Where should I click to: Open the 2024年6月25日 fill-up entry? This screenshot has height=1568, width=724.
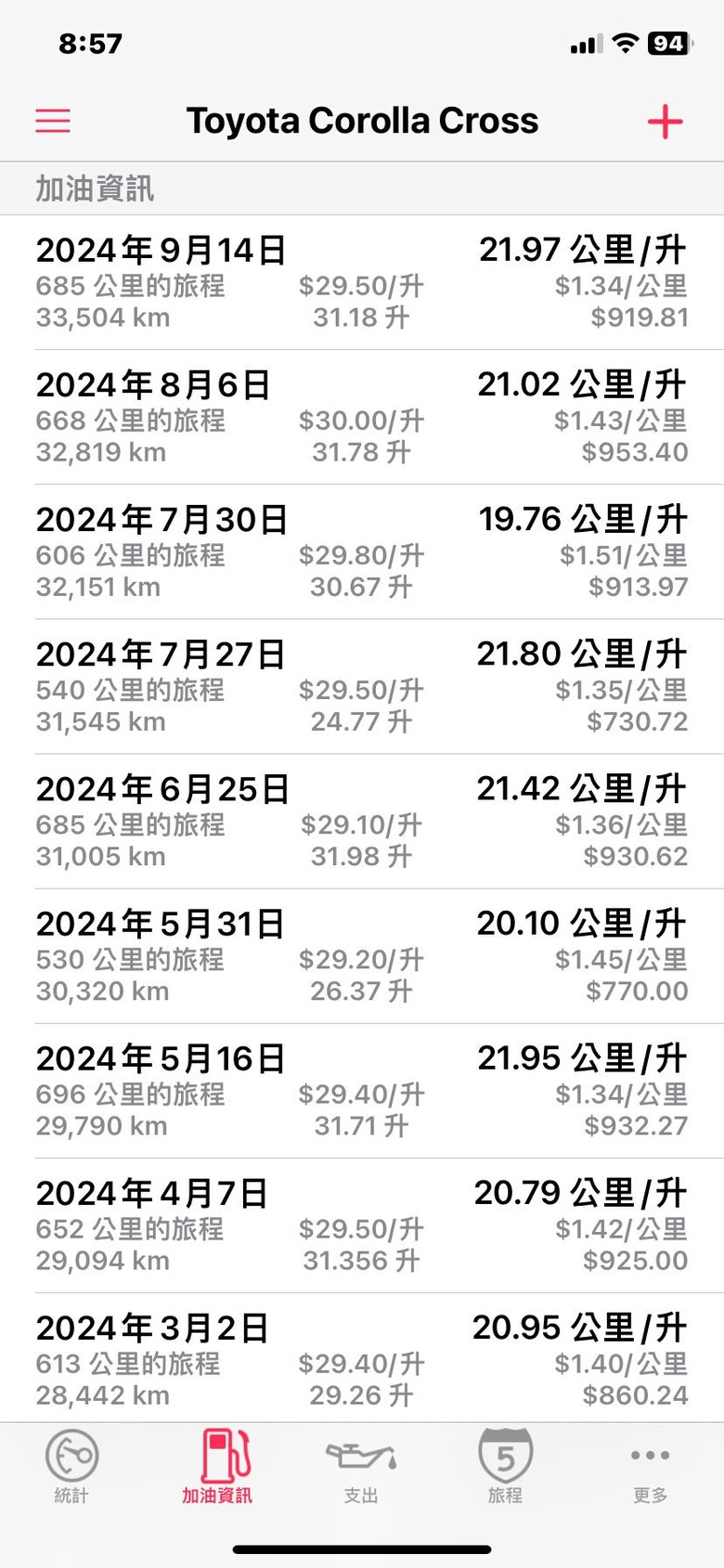(x=362, y=822)
